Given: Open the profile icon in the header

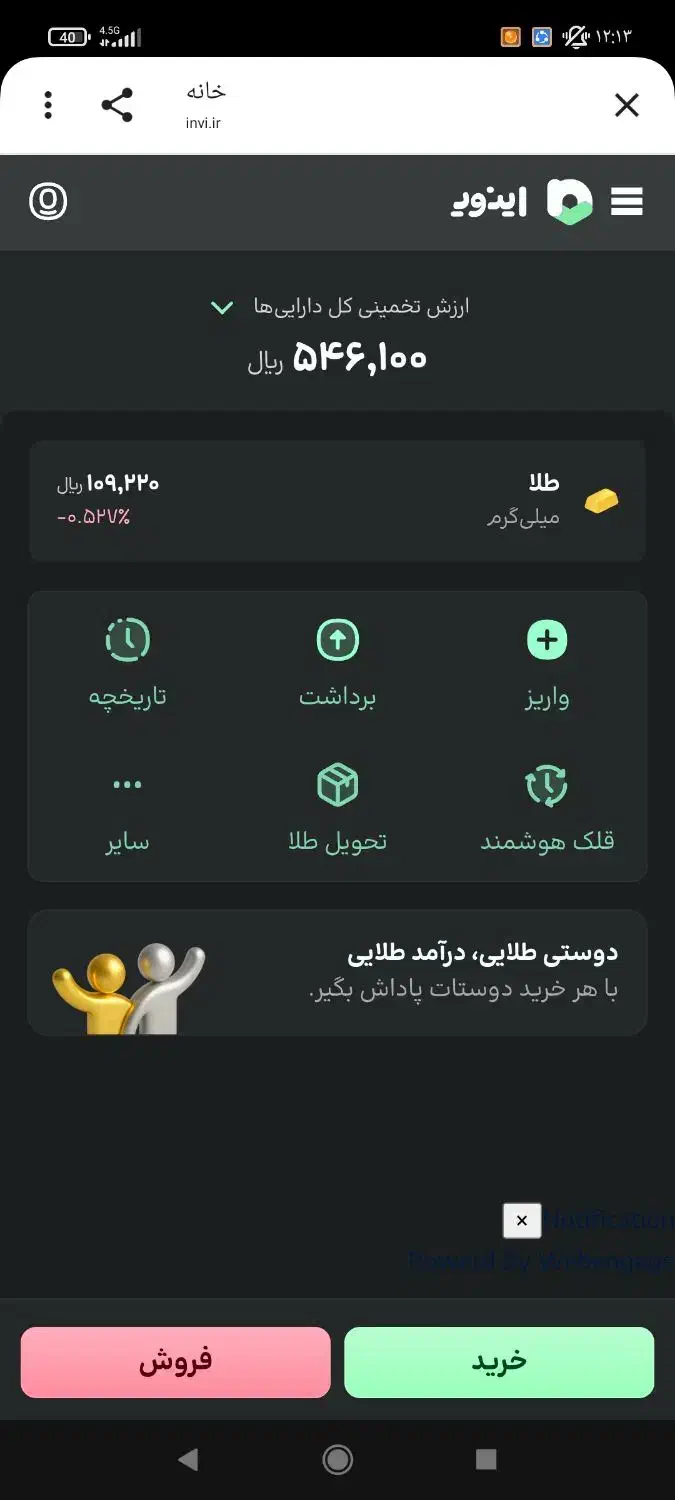Looking at the screenshot, I should tap(48, 202).
